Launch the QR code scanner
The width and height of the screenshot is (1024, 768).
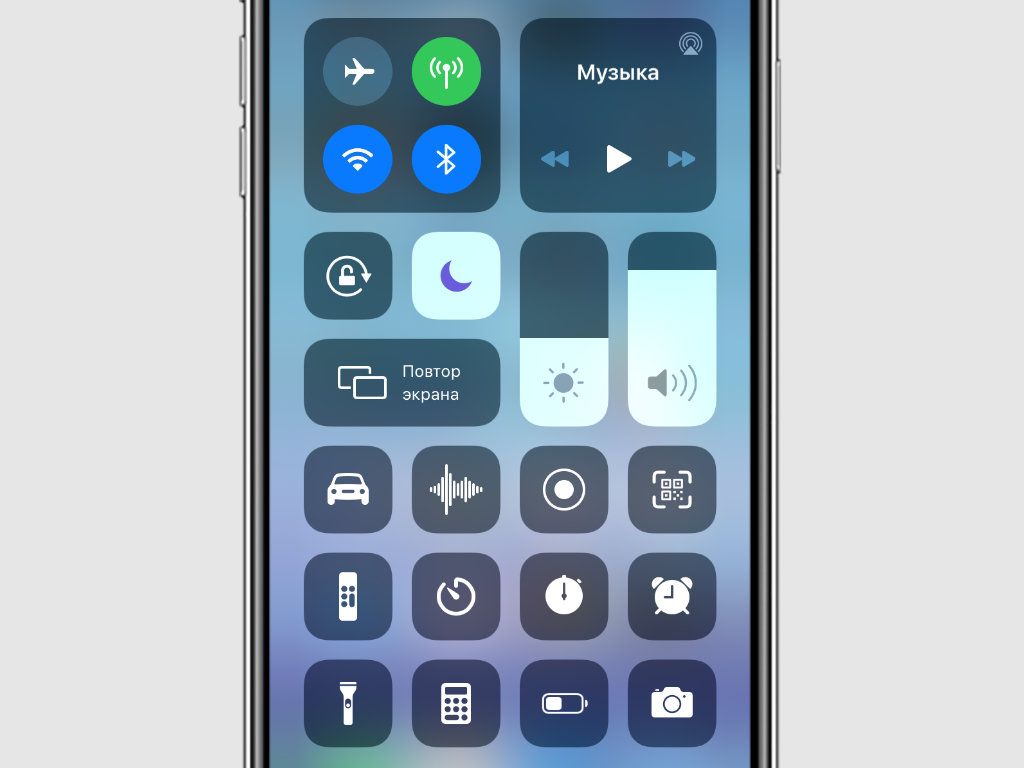[672, 490]
